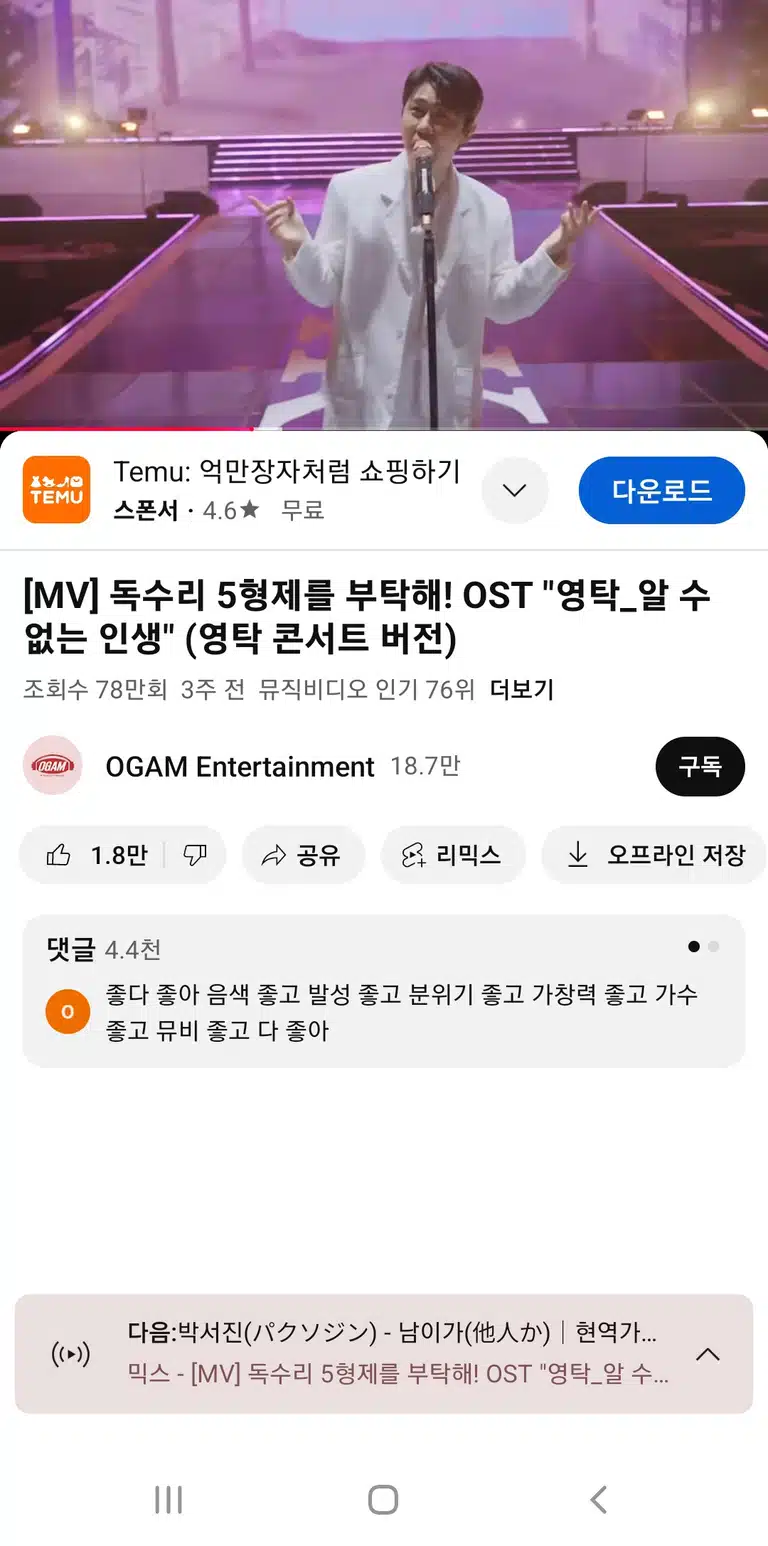Image resolution: width=768 pixels, height=1546 pixels.
Task: Open the 댓글 comments section
Action: (x=384, y=990)
